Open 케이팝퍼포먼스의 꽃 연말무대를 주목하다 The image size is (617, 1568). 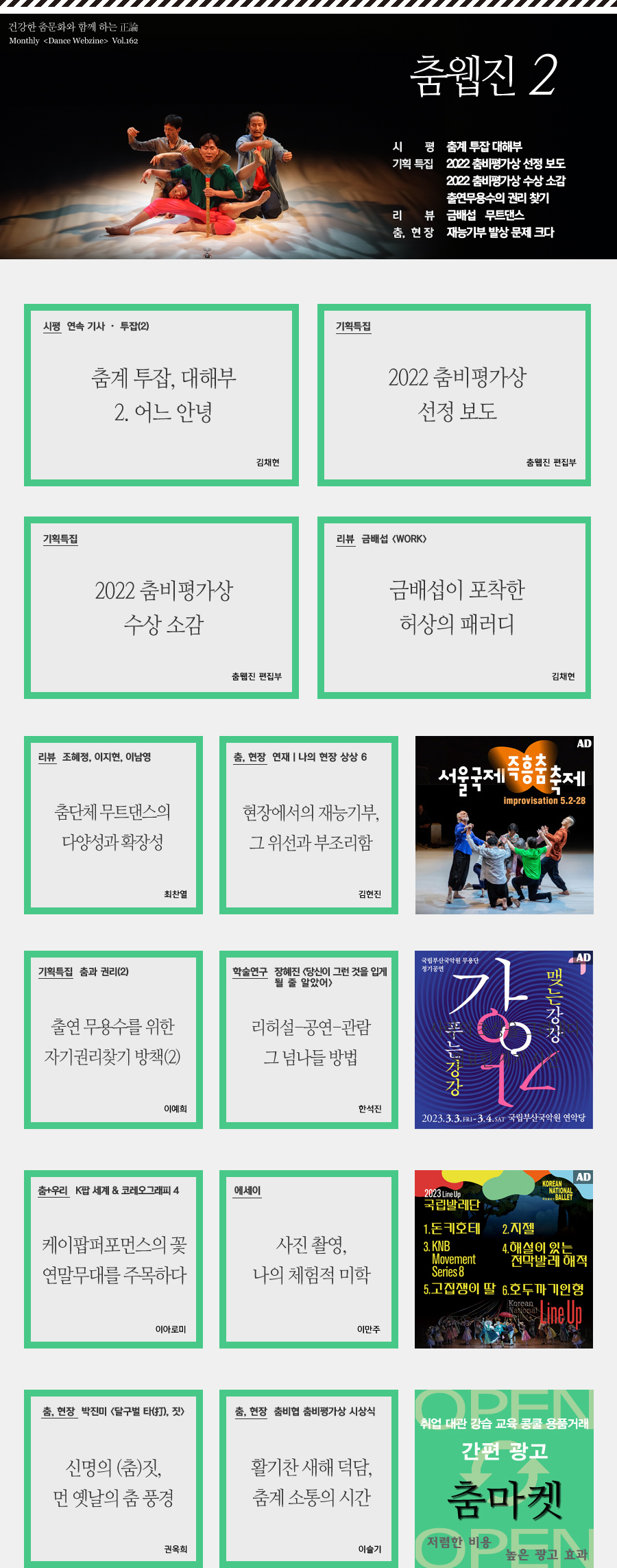point(113,1259)
